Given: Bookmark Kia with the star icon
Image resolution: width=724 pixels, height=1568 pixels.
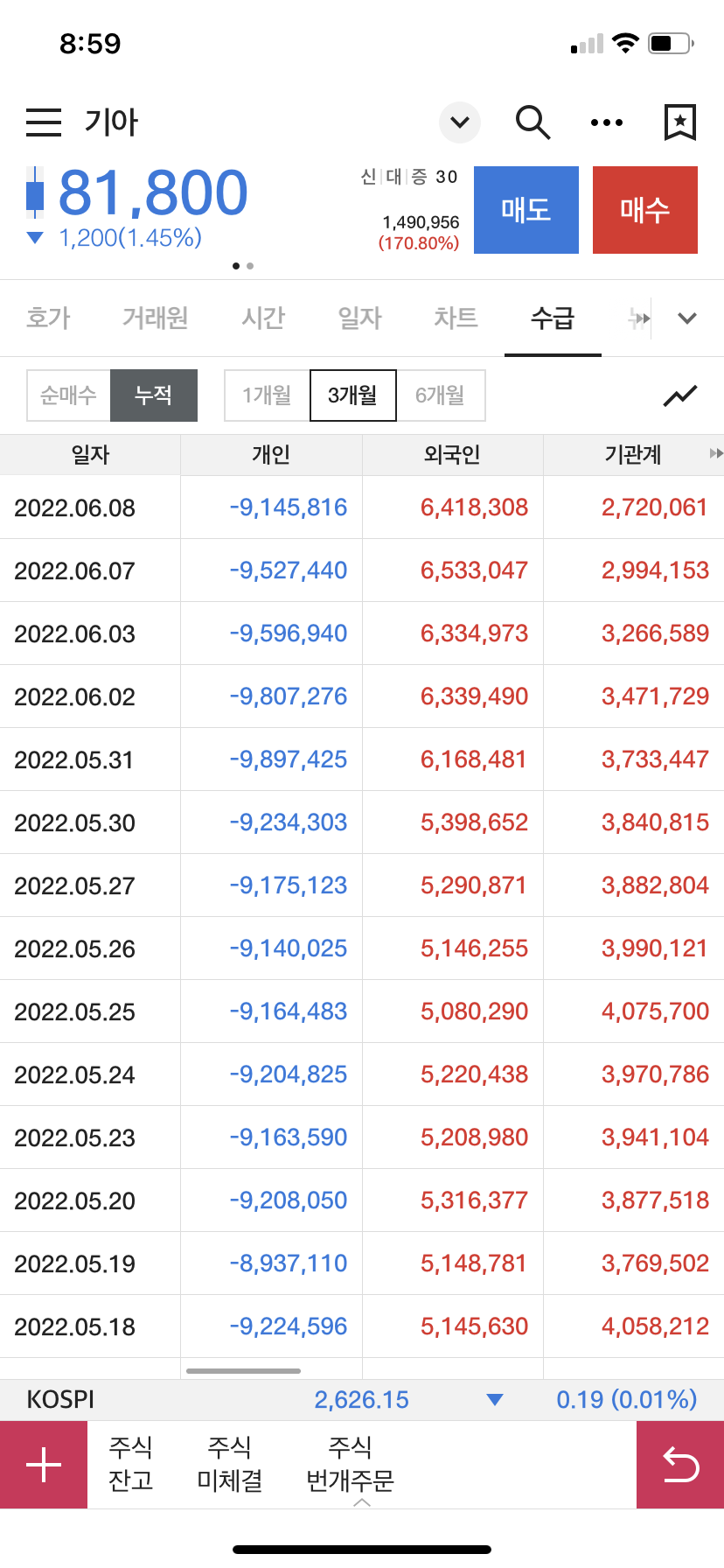Looking at the screenshot, I should click(679, 122).
